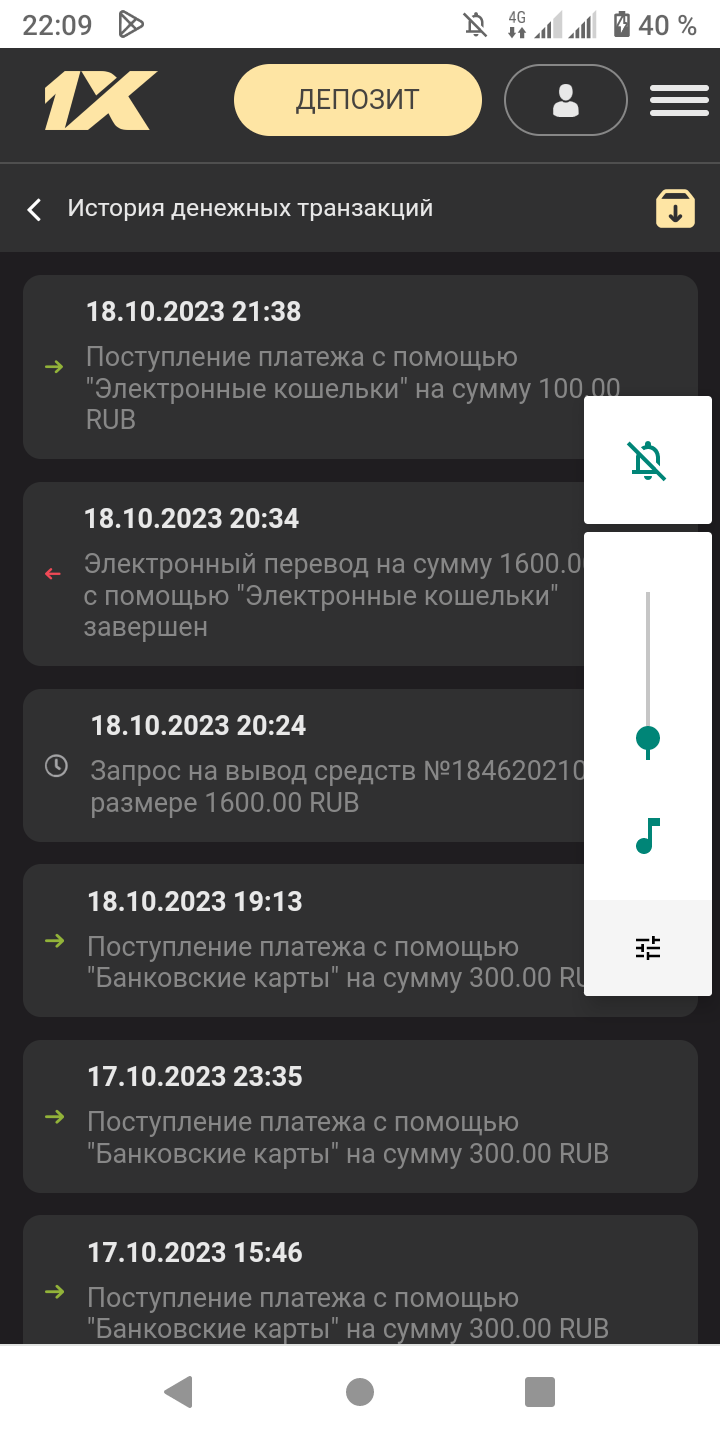This screenshot has height=1440, width=720.
Task: Go back from transaction history
Action: tap(35, 209)
